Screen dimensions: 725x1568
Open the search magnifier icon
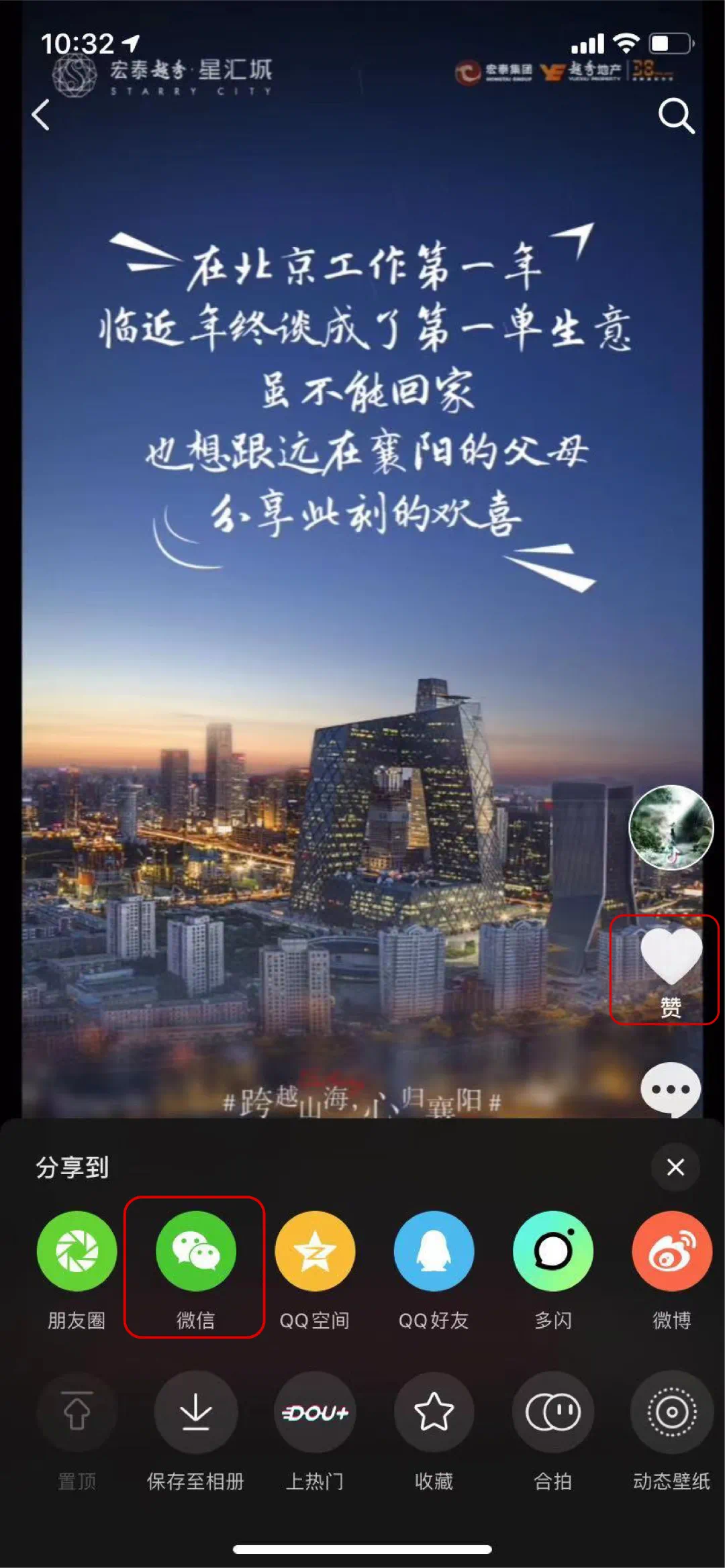tap(675, 116)
